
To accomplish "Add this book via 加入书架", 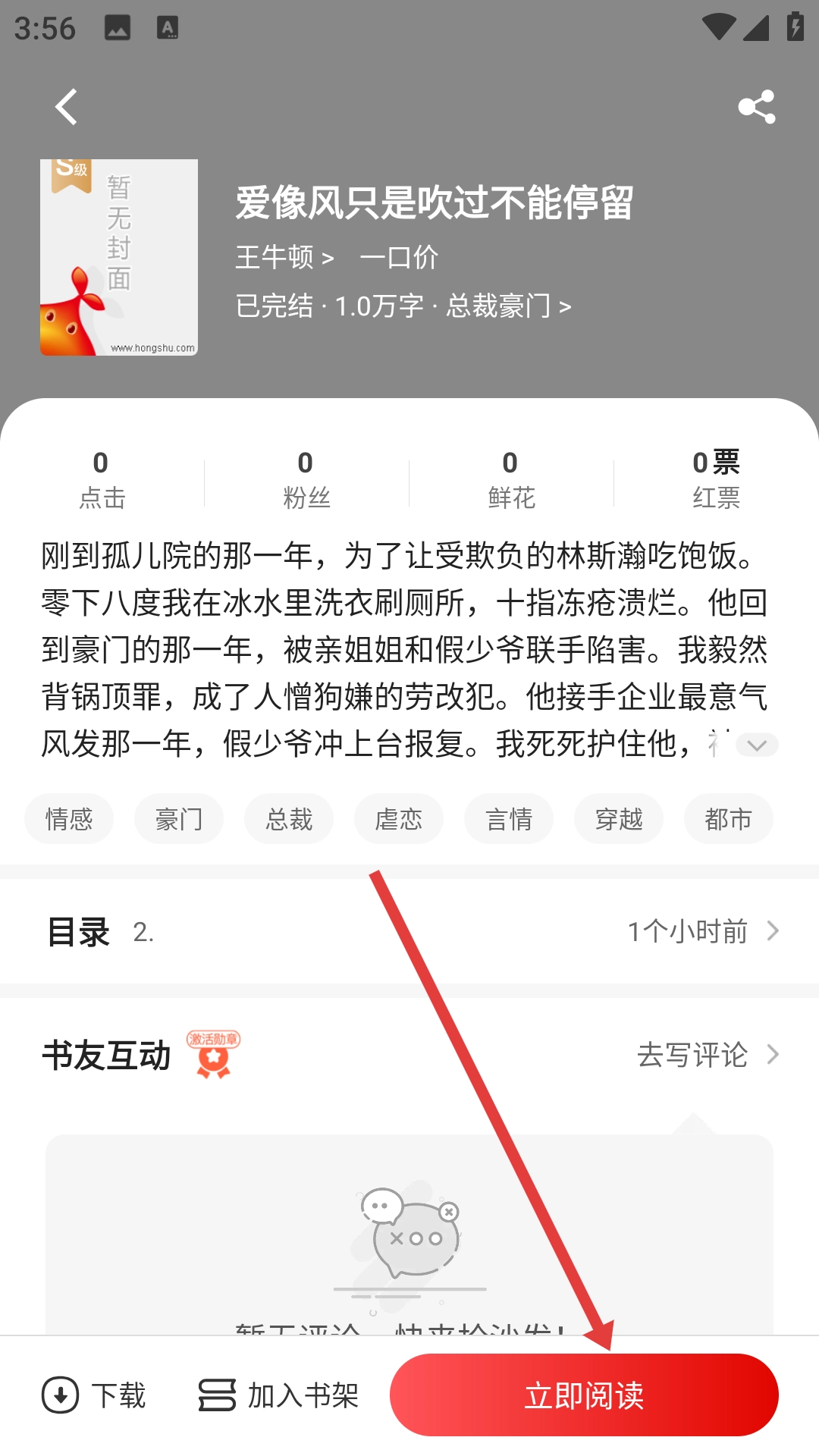I will 278,1395.
